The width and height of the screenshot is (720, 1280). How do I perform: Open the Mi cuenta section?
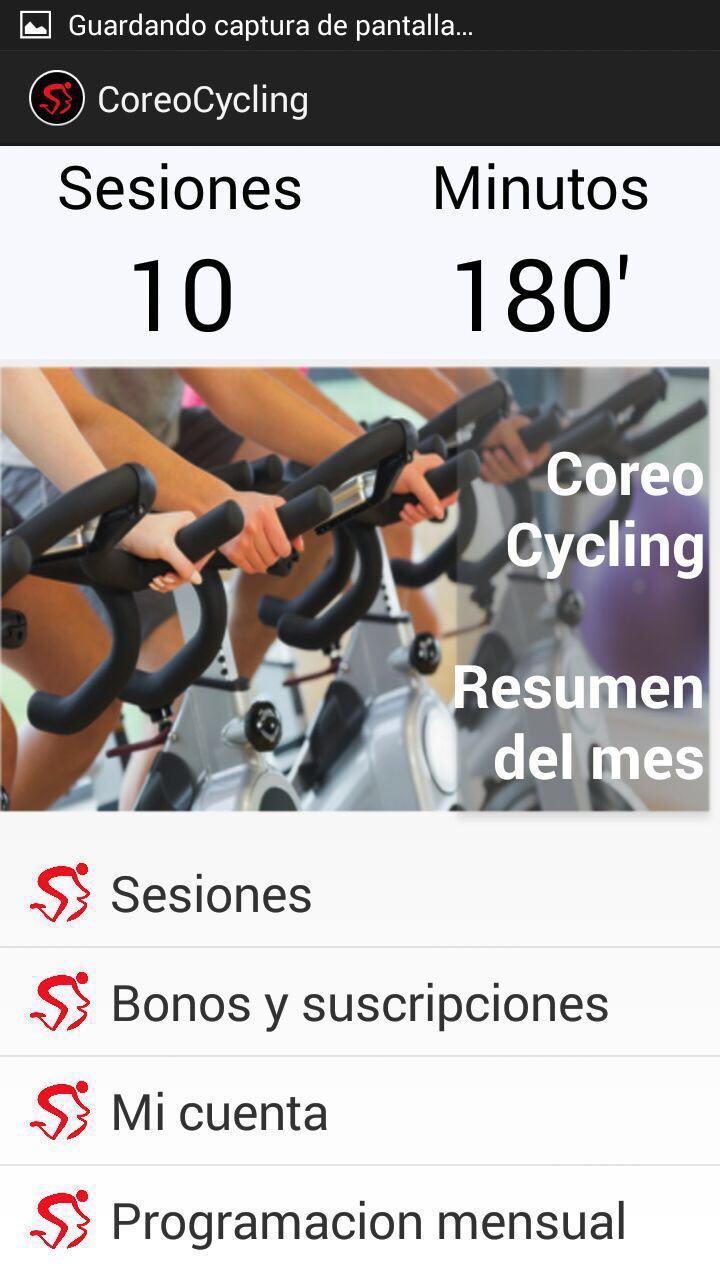pyautogui.click(x=218, y=1110)
